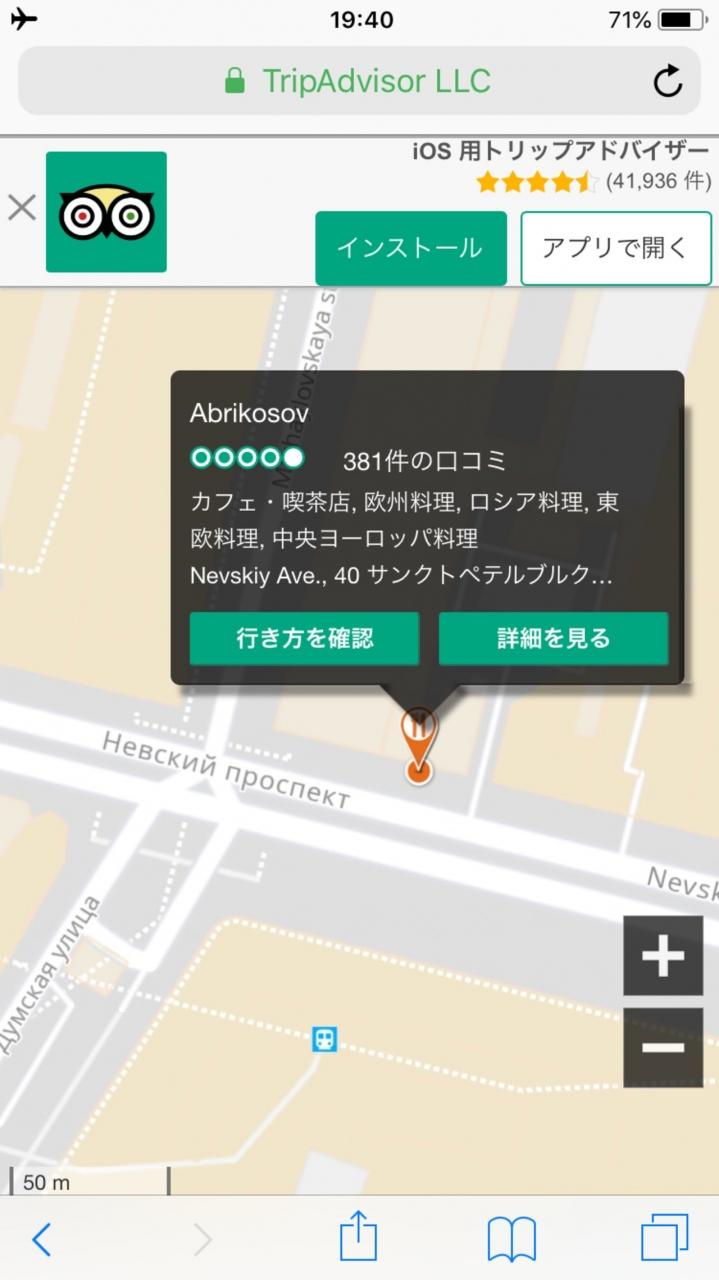719x1280 pixels.
Task: Tap the metro station icon on the map
Action: [x=324, y=1039]
